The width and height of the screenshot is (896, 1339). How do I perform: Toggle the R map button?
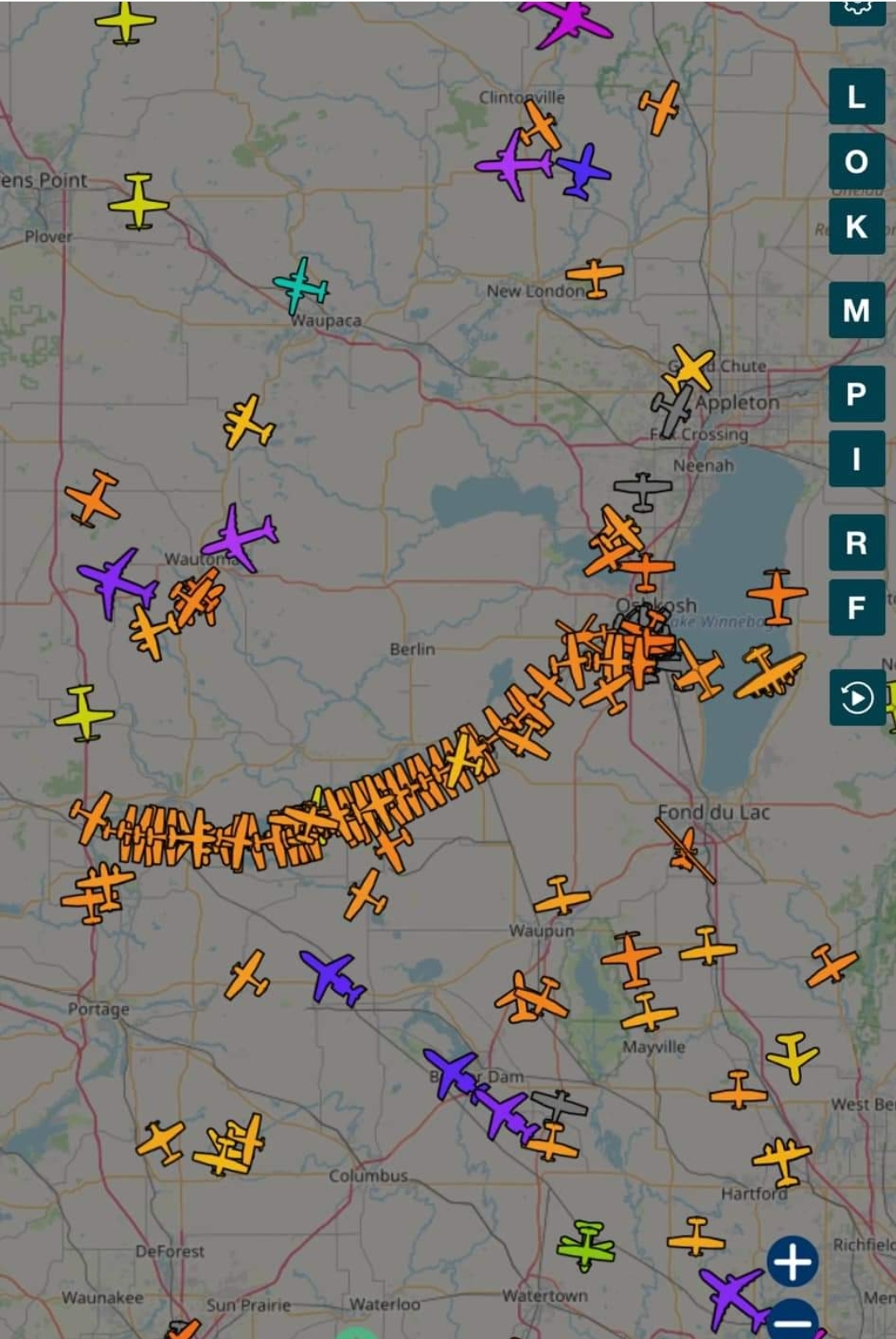click(x=857, y=542)
